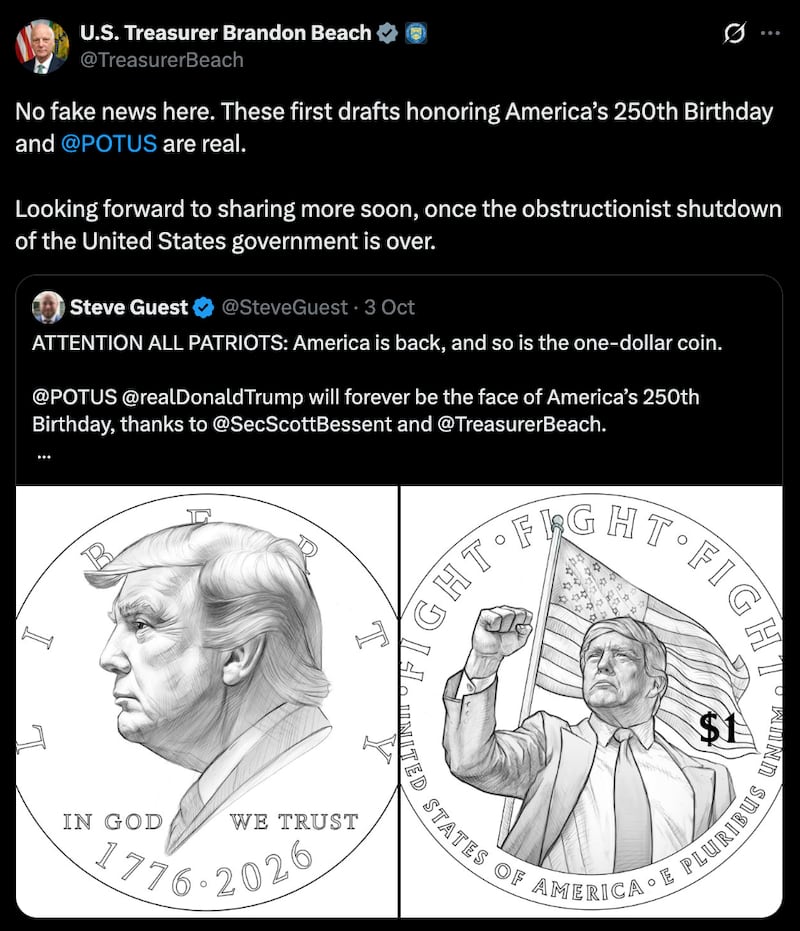View the Liberty 1776-2026 coin image
Image resolution: width=800 pixels, height=931 pixels.
click(x=207, y=700)
